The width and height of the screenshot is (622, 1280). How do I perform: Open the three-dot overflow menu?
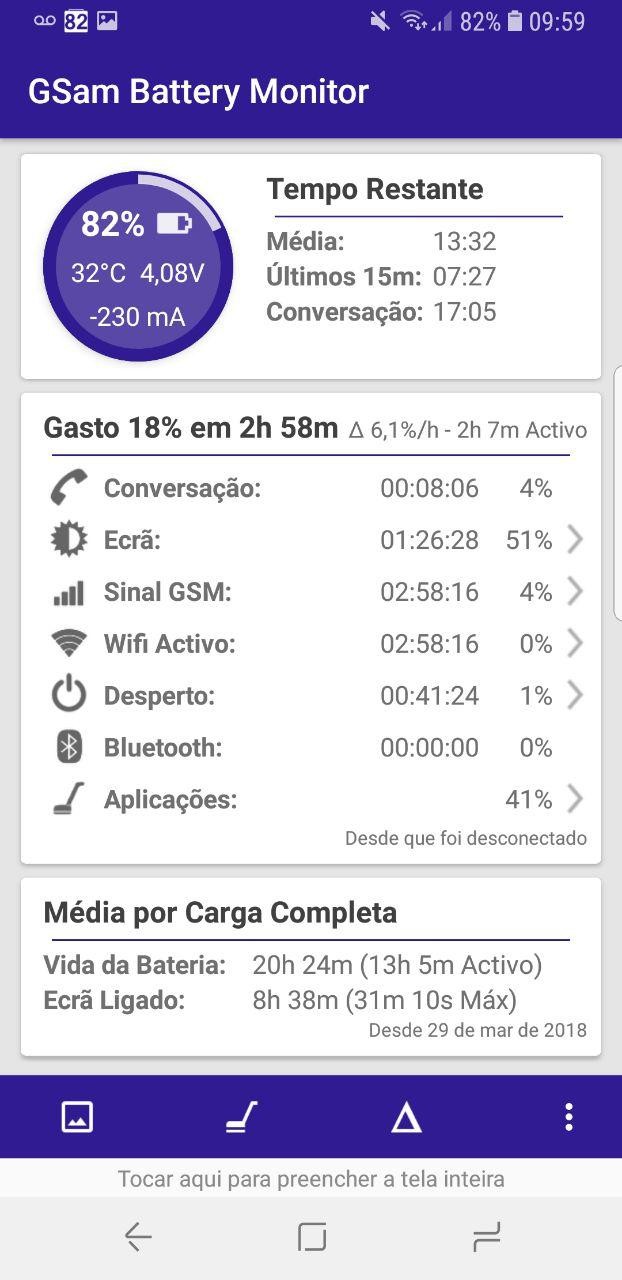click(568, 1117)
